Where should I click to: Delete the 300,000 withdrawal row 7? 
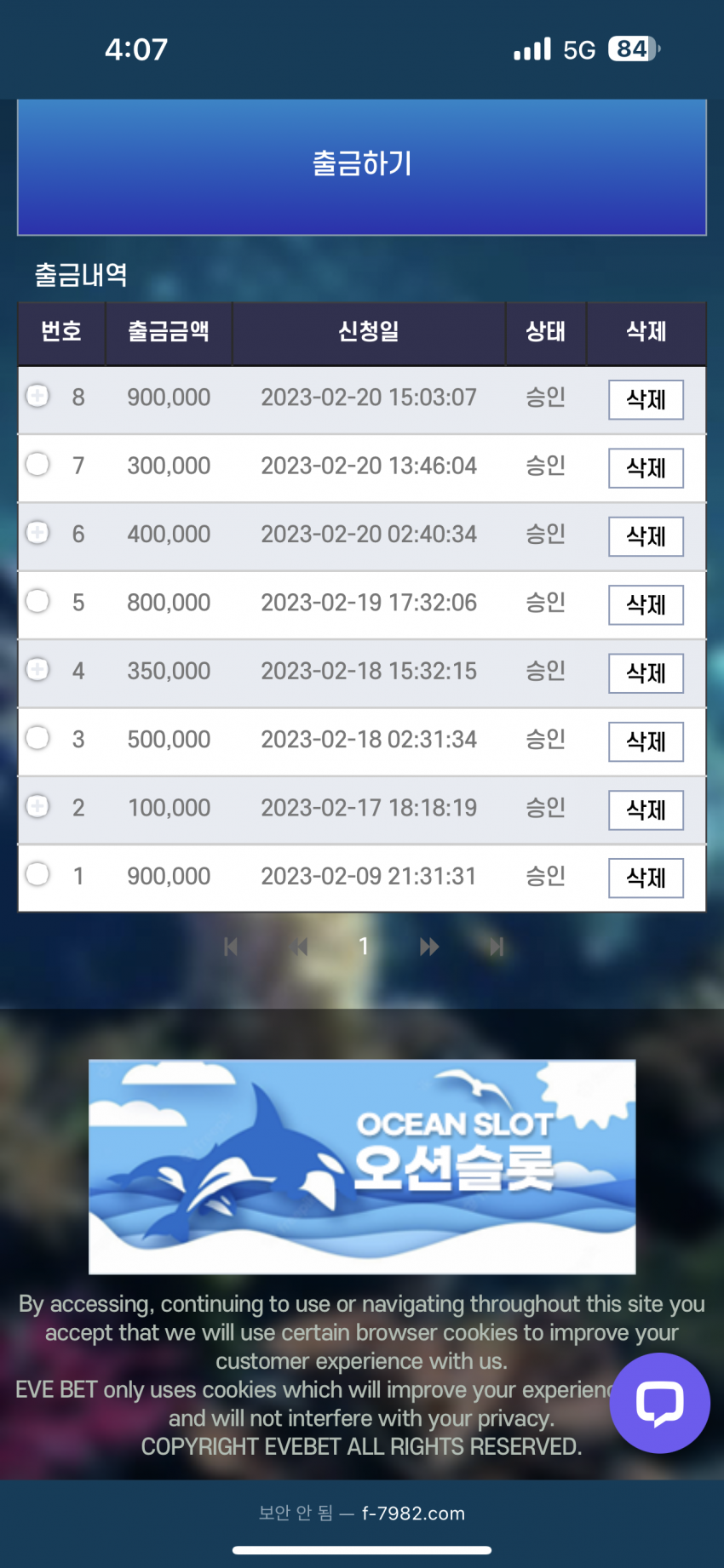coord(646,467)
